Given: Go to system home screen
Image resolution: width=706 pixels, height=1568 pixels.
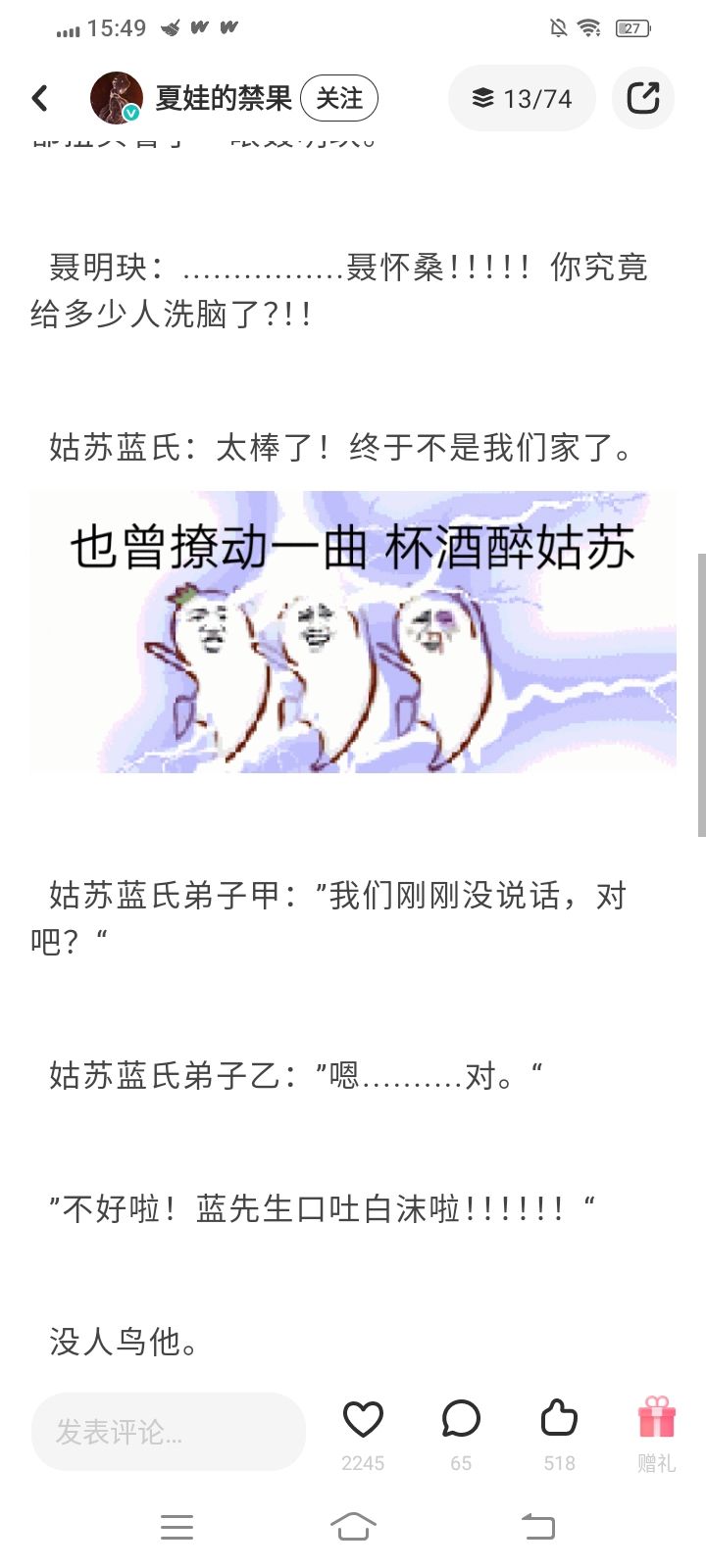Looking at the screenshot, I should [353, 1526].
